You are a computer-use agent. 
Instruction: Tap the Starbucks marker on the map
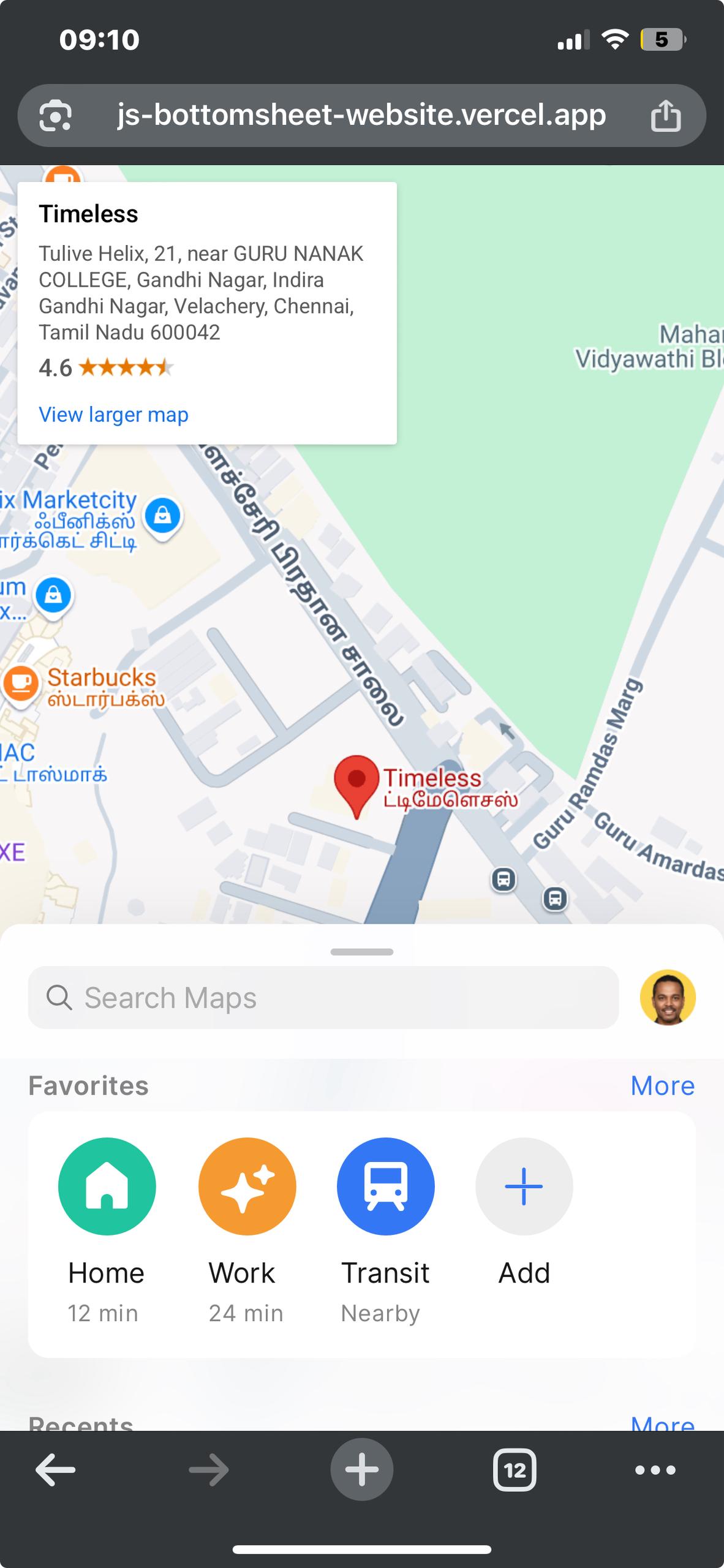[x=21, y=683]
